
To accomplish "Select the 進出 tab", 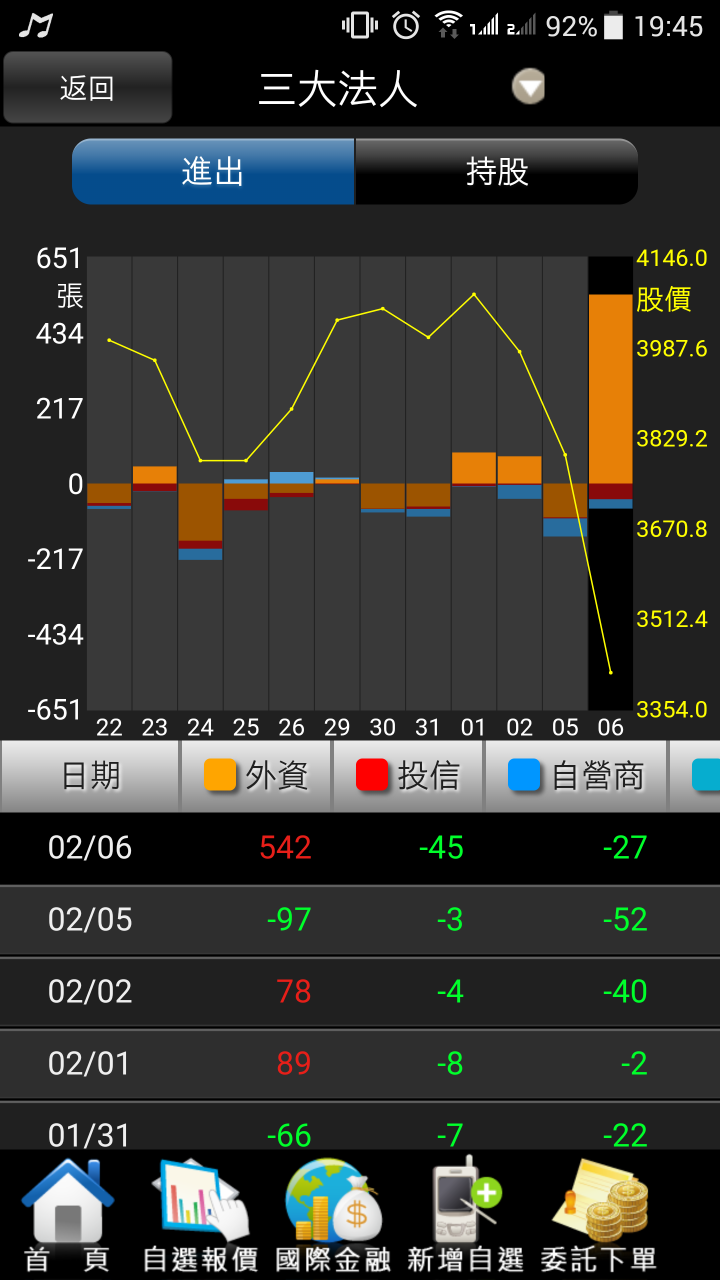I will (213, 172).
